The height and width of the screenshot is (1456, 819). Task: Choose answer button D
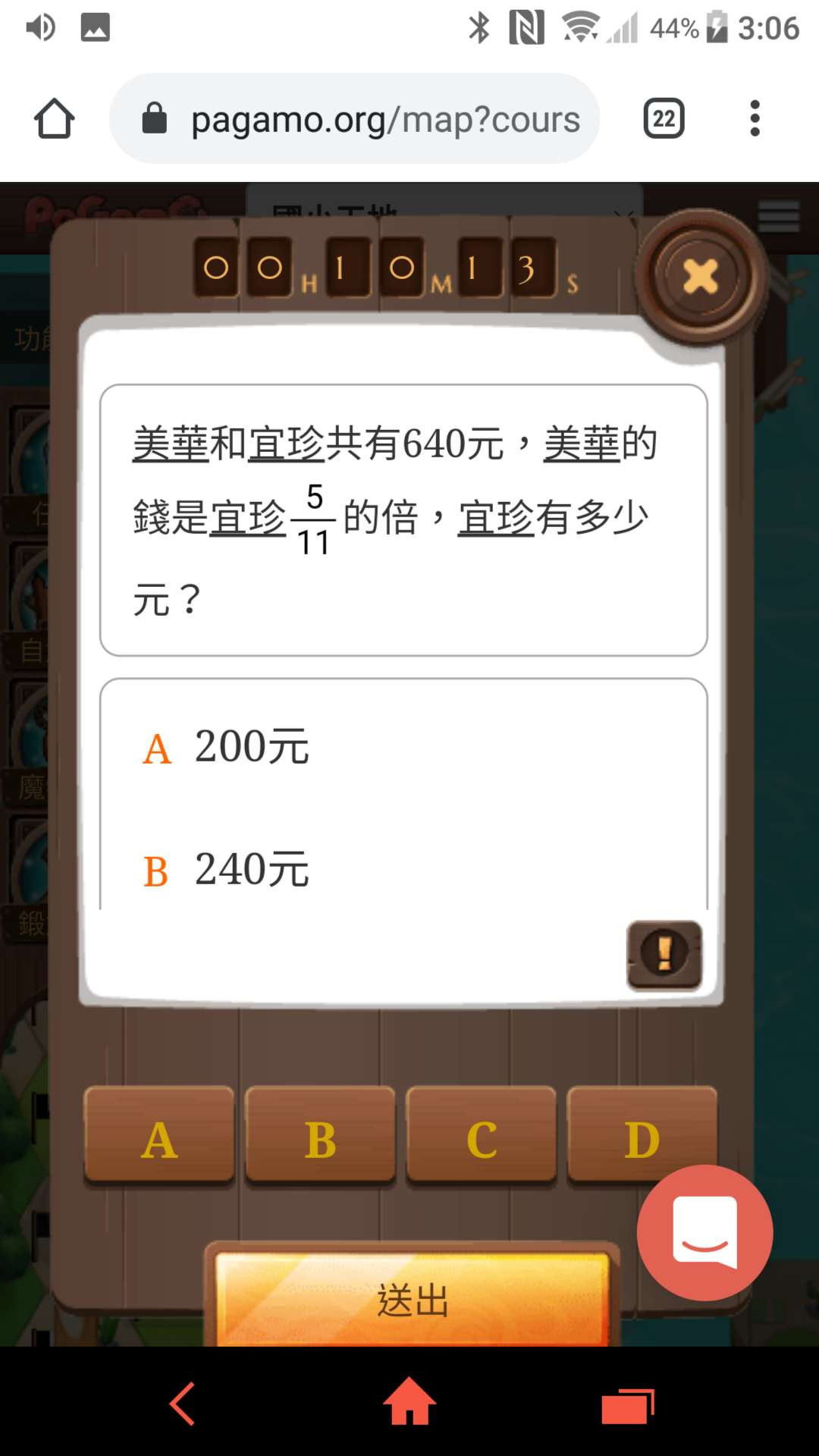[x=642, y=1137]
